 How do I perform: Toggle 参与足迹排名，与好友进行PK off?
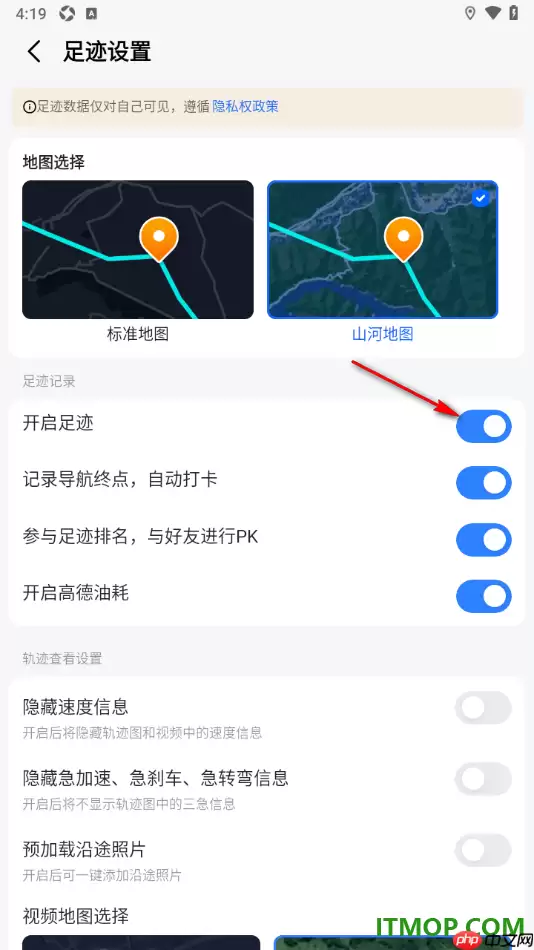(484, 540)
